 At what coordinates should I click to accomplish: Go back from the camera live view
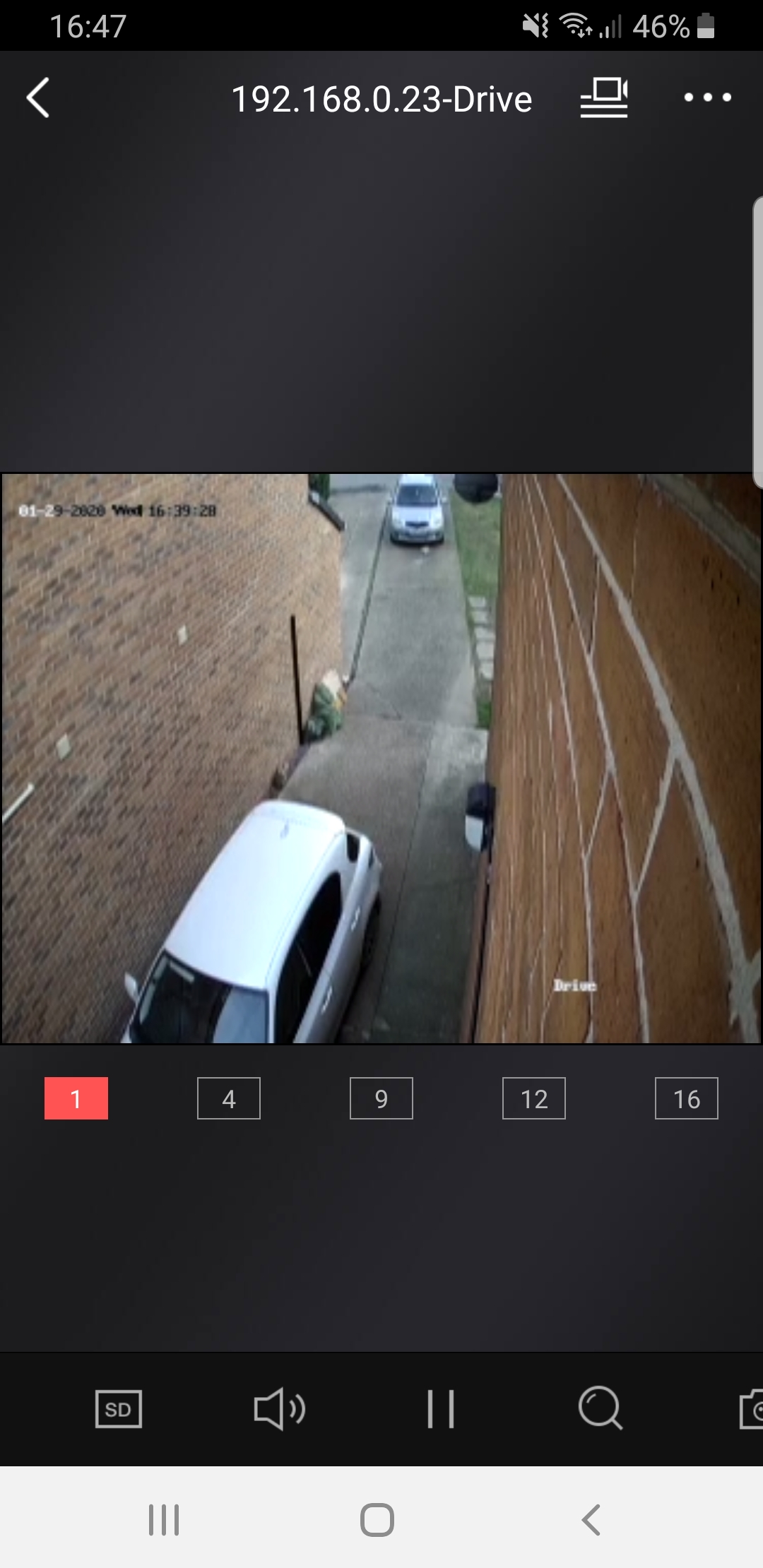click(38, 97)
